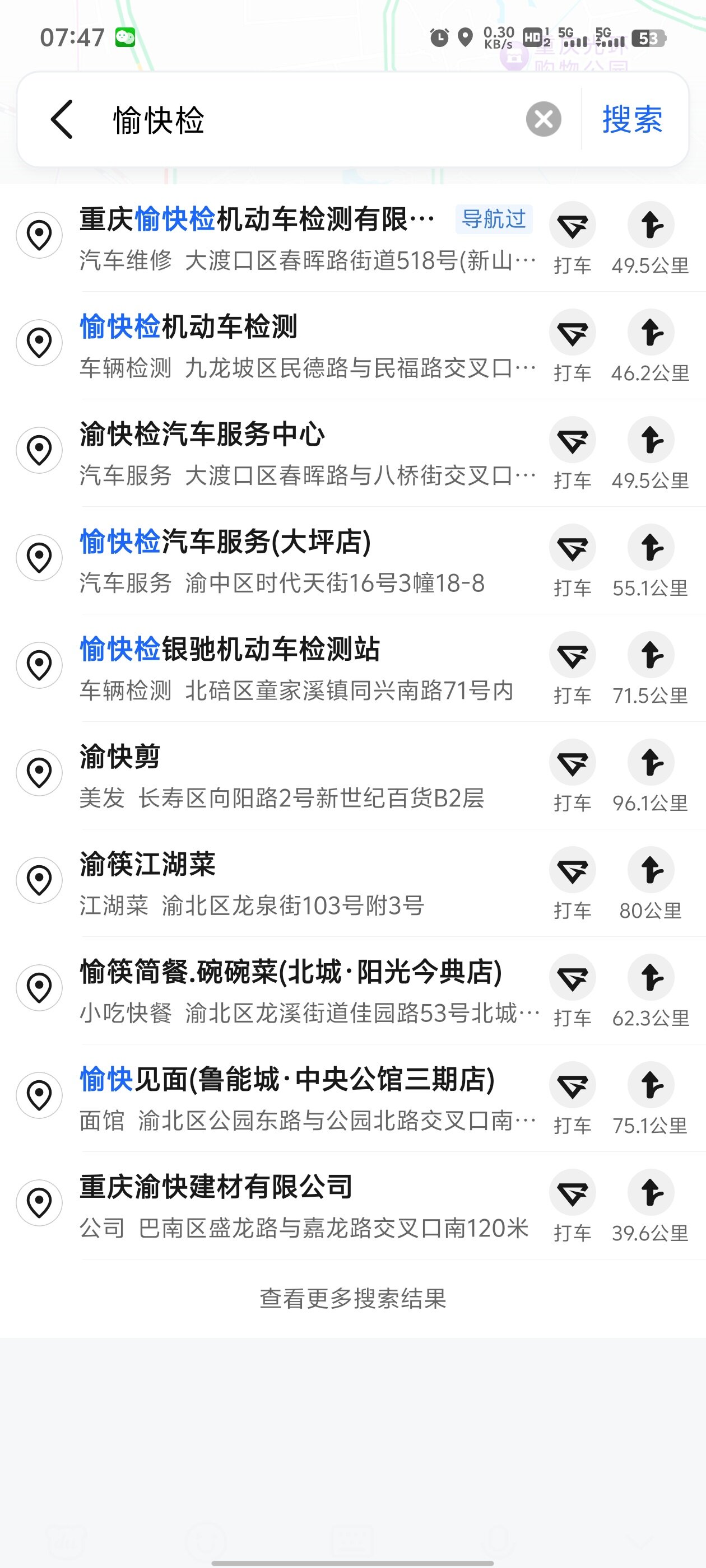Clear the search text 愉快检
Screen dimensions: 706x1568
click(x=544, y=119)
